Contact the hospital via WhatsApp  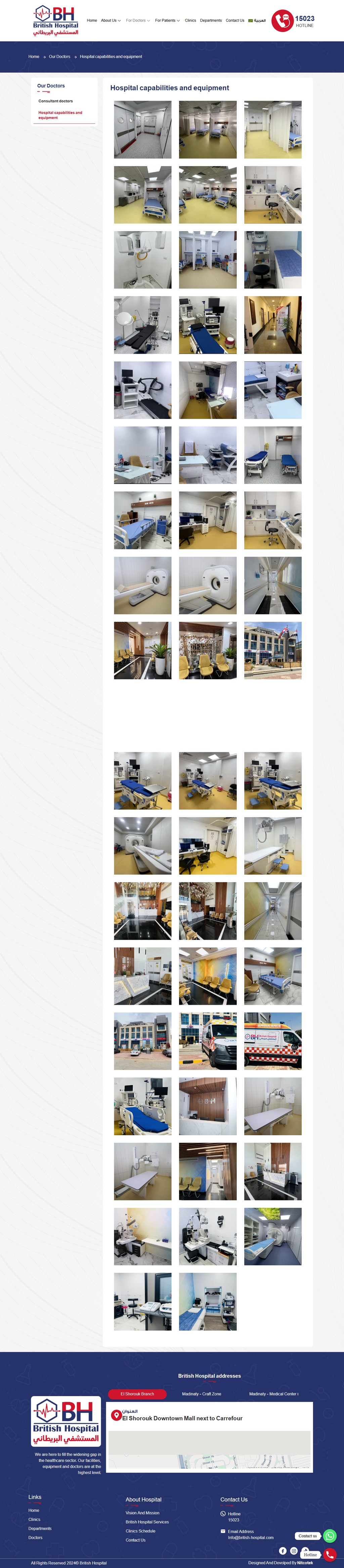tap(330, 1536)
